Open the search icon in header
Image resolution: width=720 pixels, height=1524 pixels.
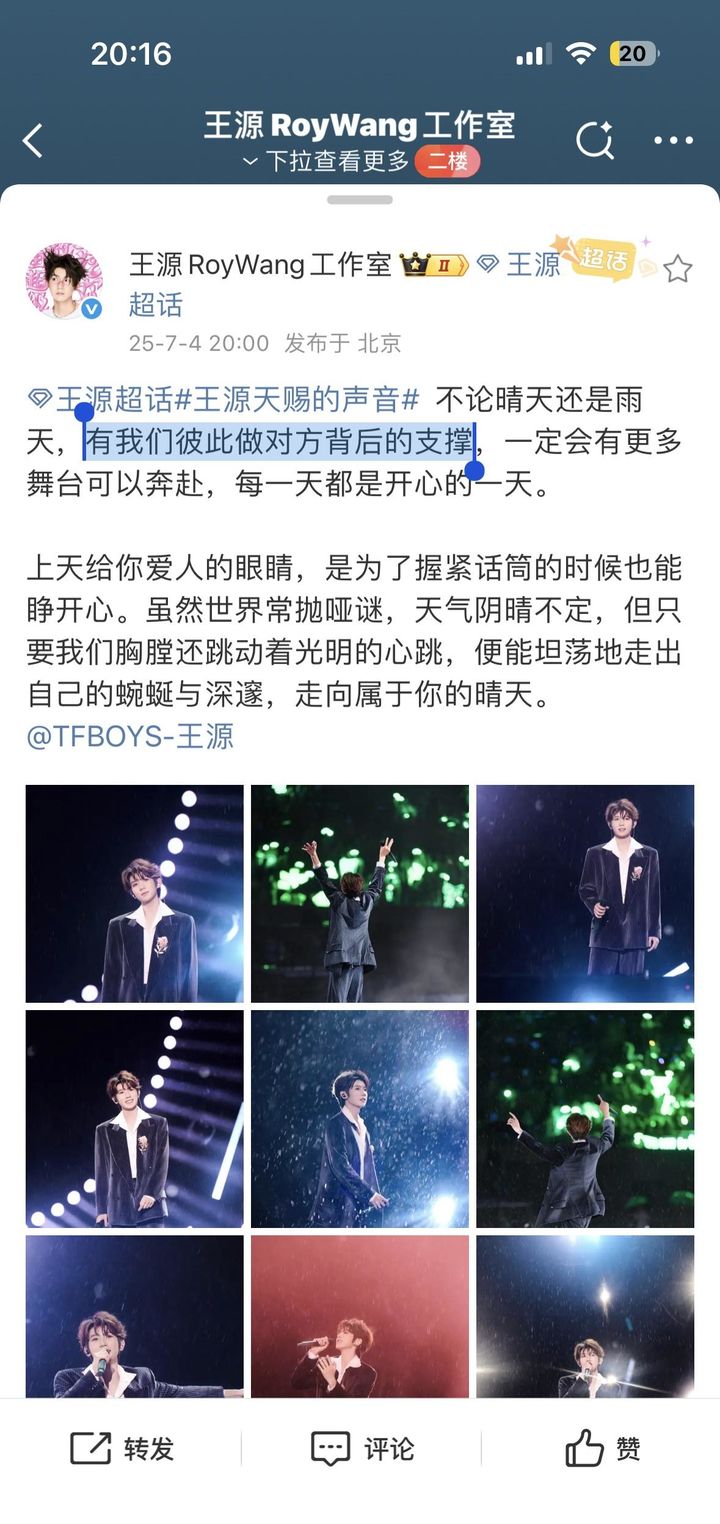(594, 141)
